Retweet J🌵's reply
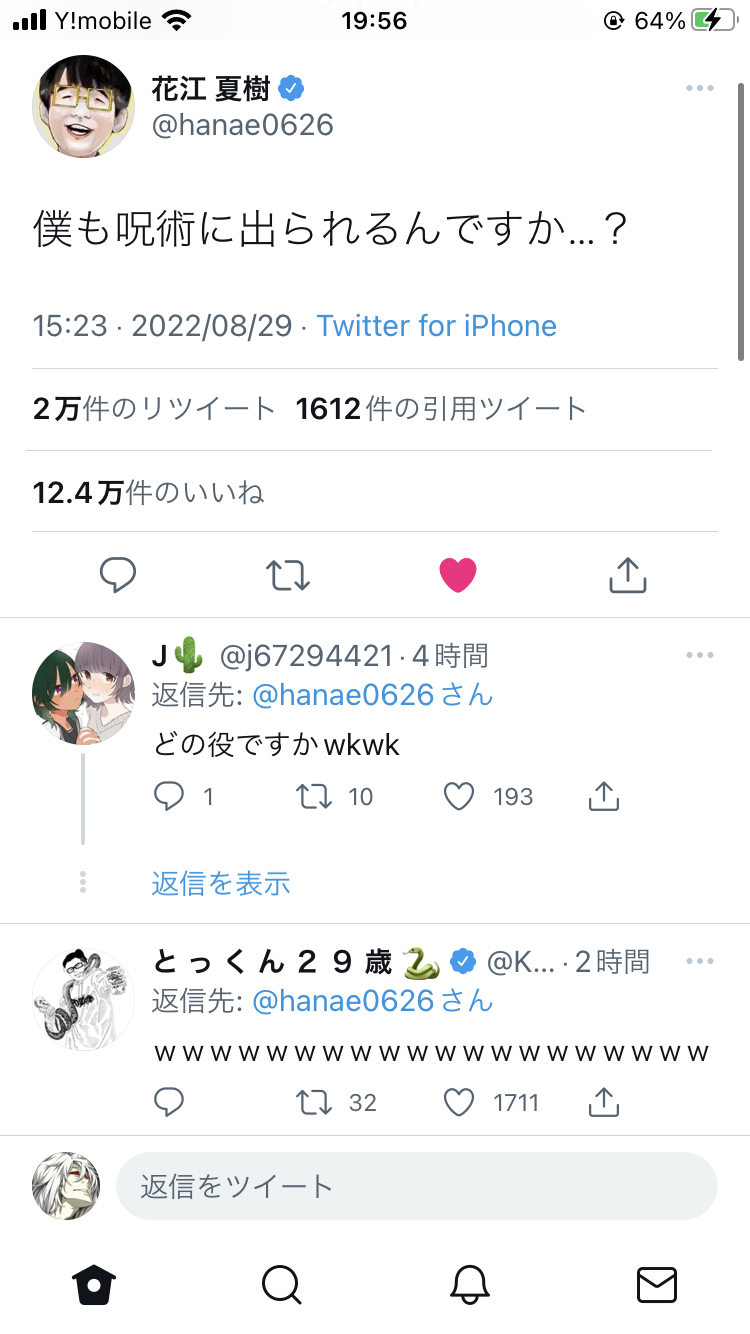750x1334 pixels. pyautogui.click(x=314, y=796)
